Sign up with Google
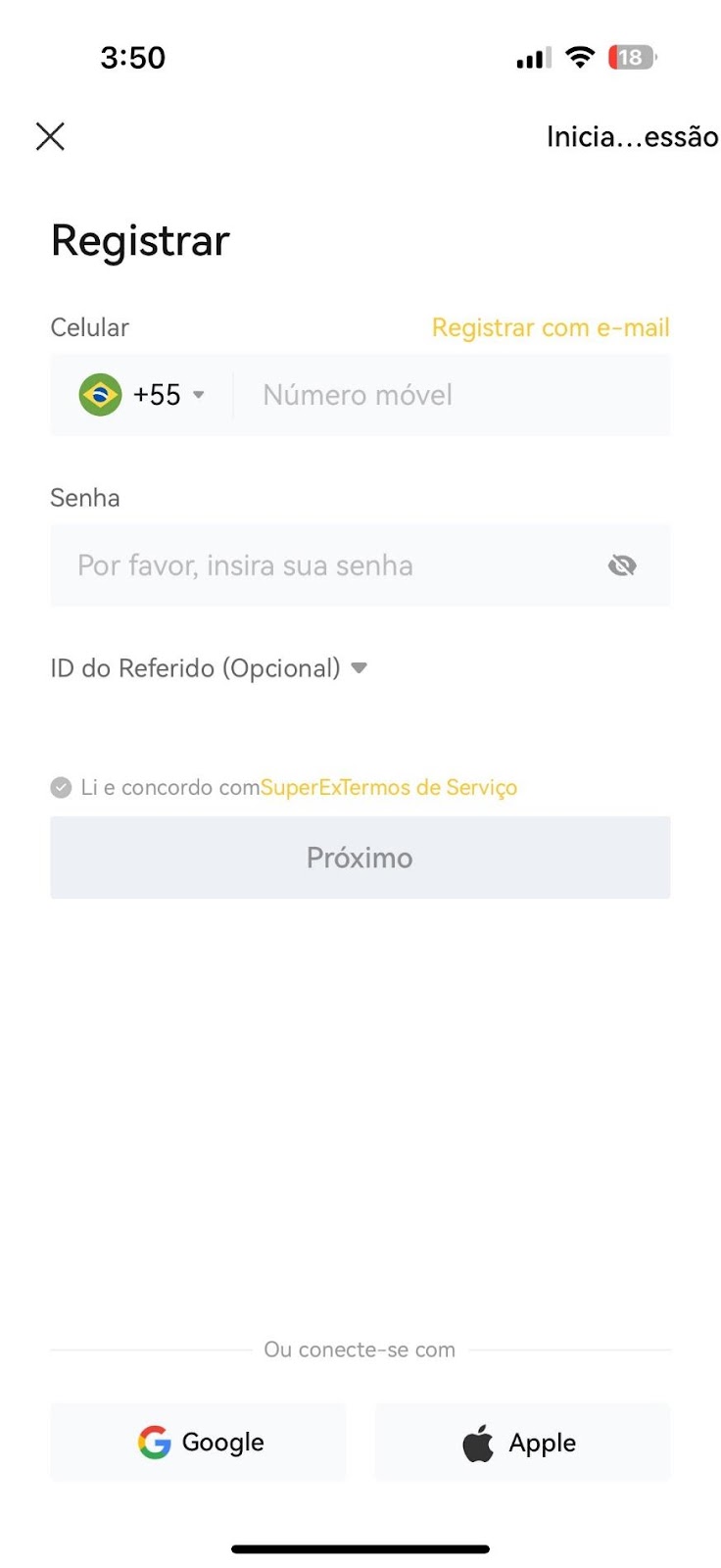Screen dimensions: 721x1568 (199, 1442)
